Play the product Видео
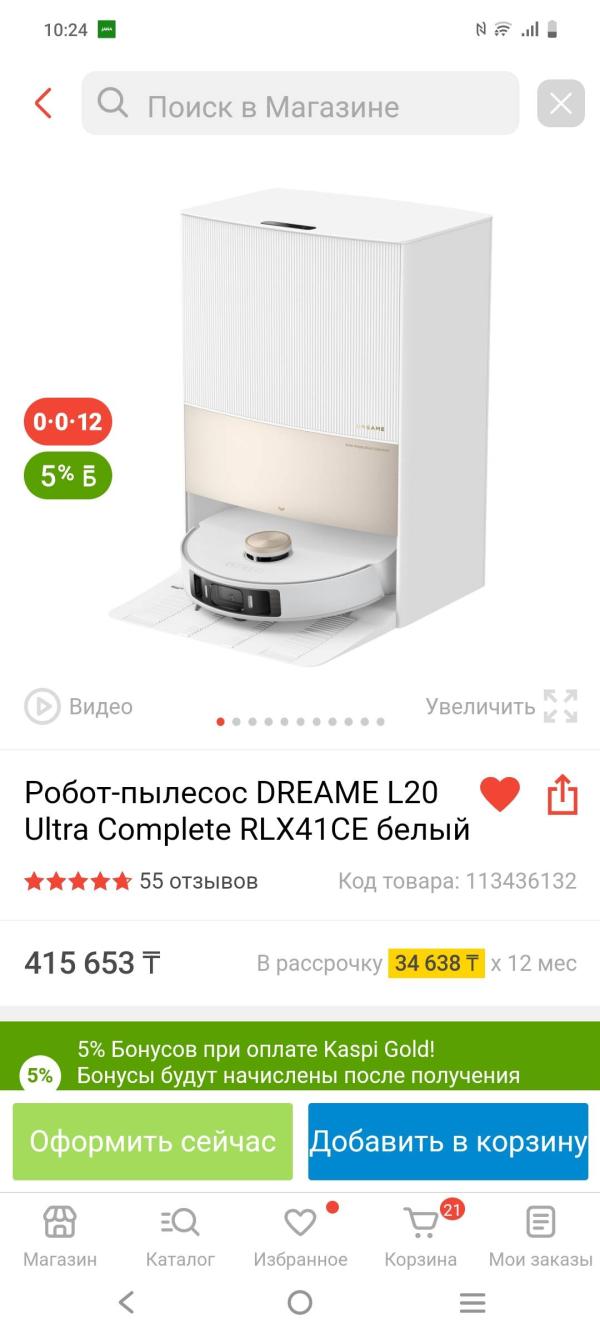Viewport: 600px width, 1332px height. coord(79,707)
